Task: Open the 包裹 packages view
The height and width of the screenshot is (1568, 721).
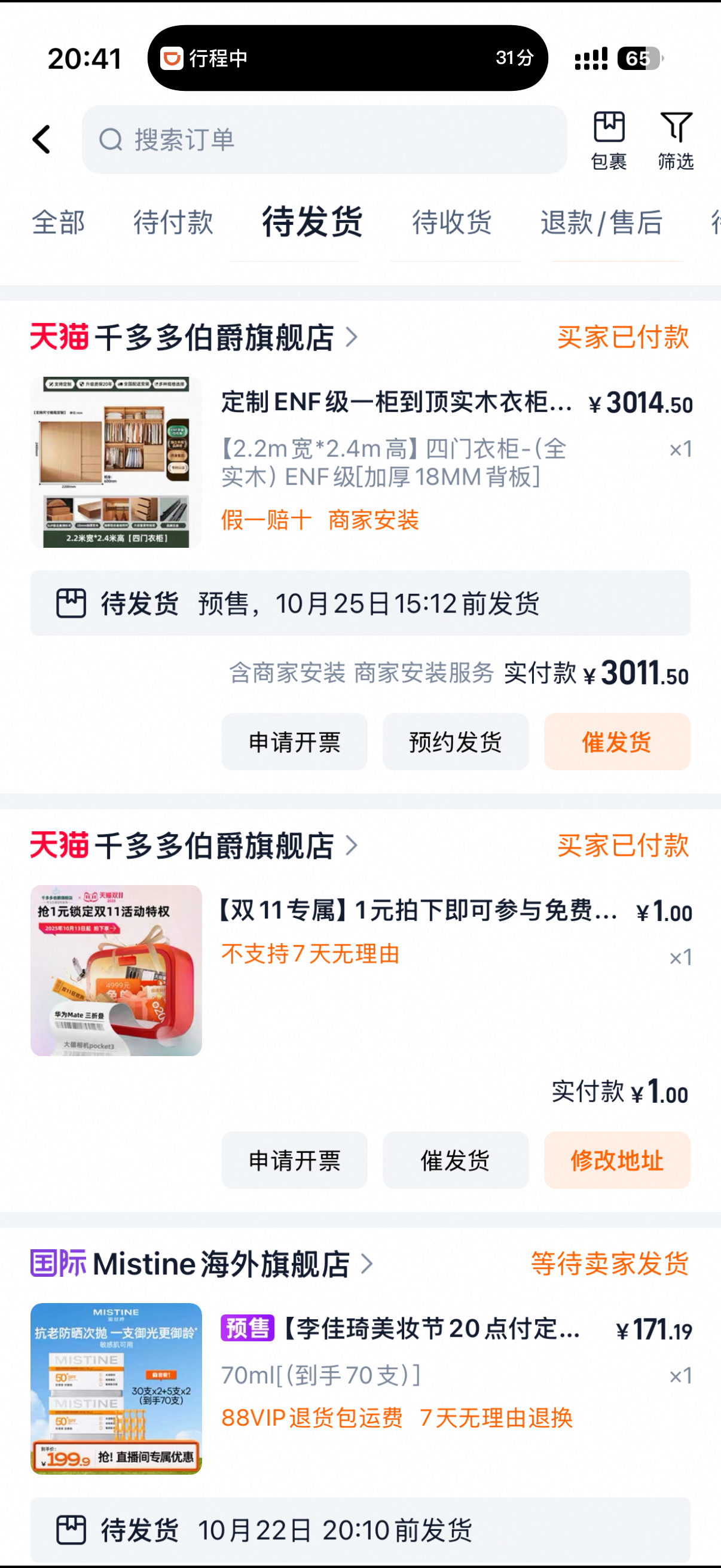Action: (609, 140)
